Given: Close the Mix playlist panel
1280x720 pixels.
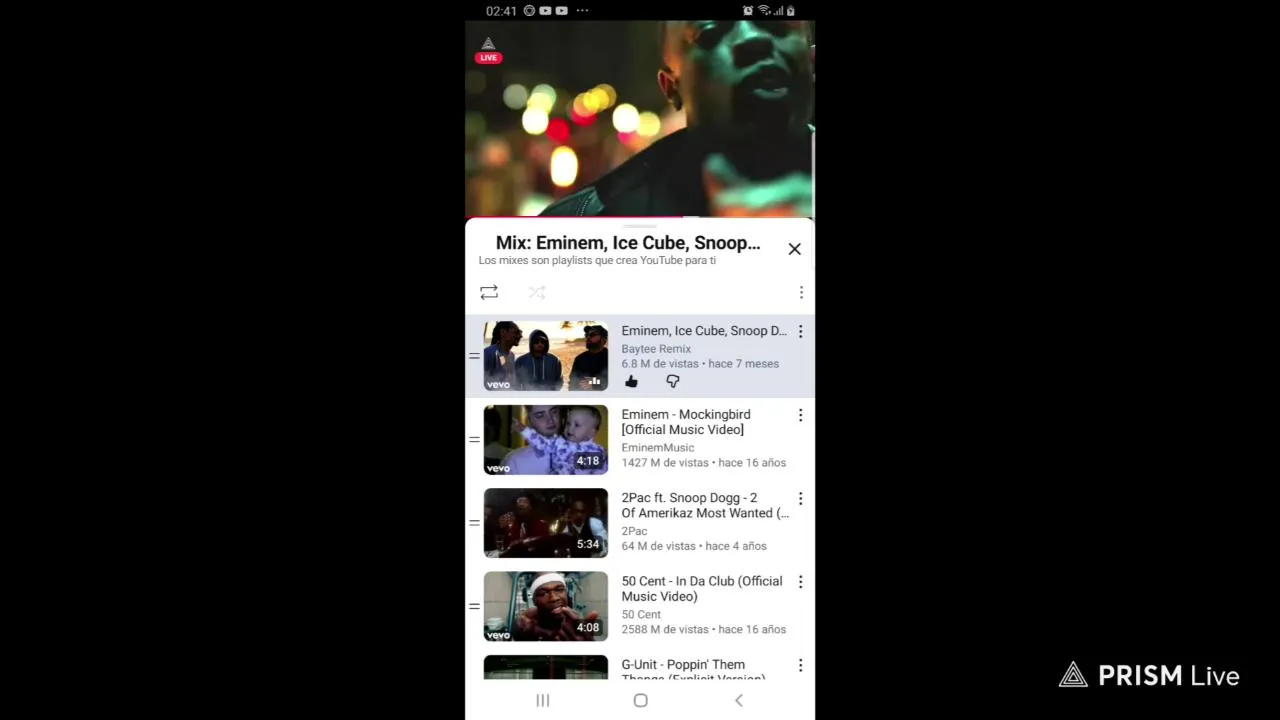Looking at the screenshot, I should click(x=794, y=249).
